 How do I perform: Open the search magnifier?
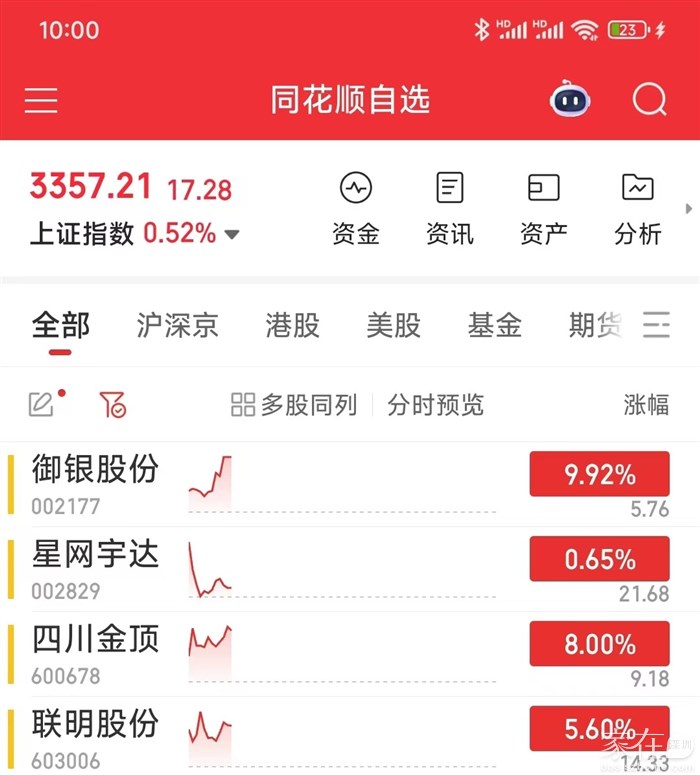coord(650,100)
